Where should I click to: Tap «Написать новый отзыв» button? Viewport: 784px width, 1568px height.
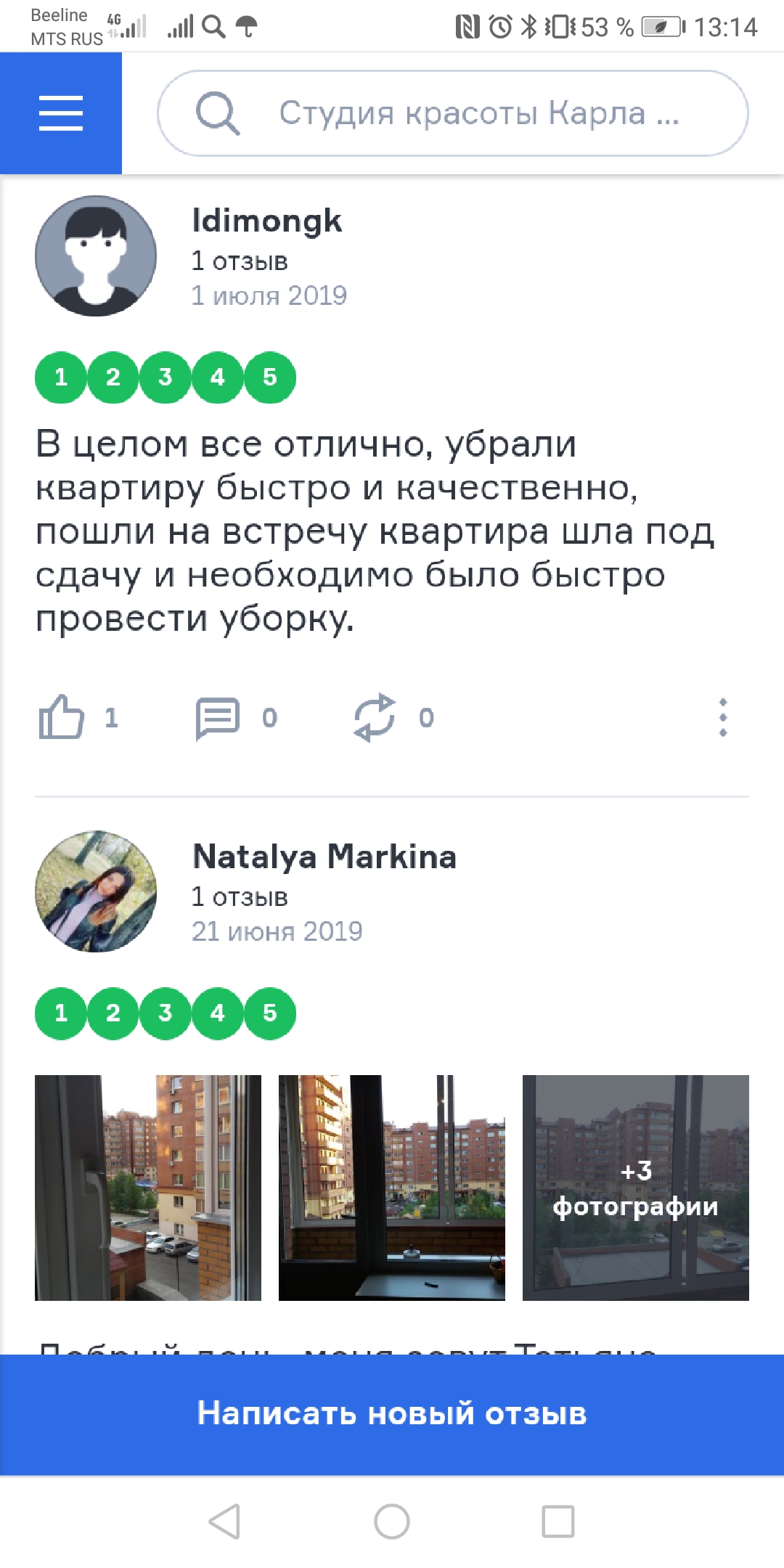click(392, 1414)
